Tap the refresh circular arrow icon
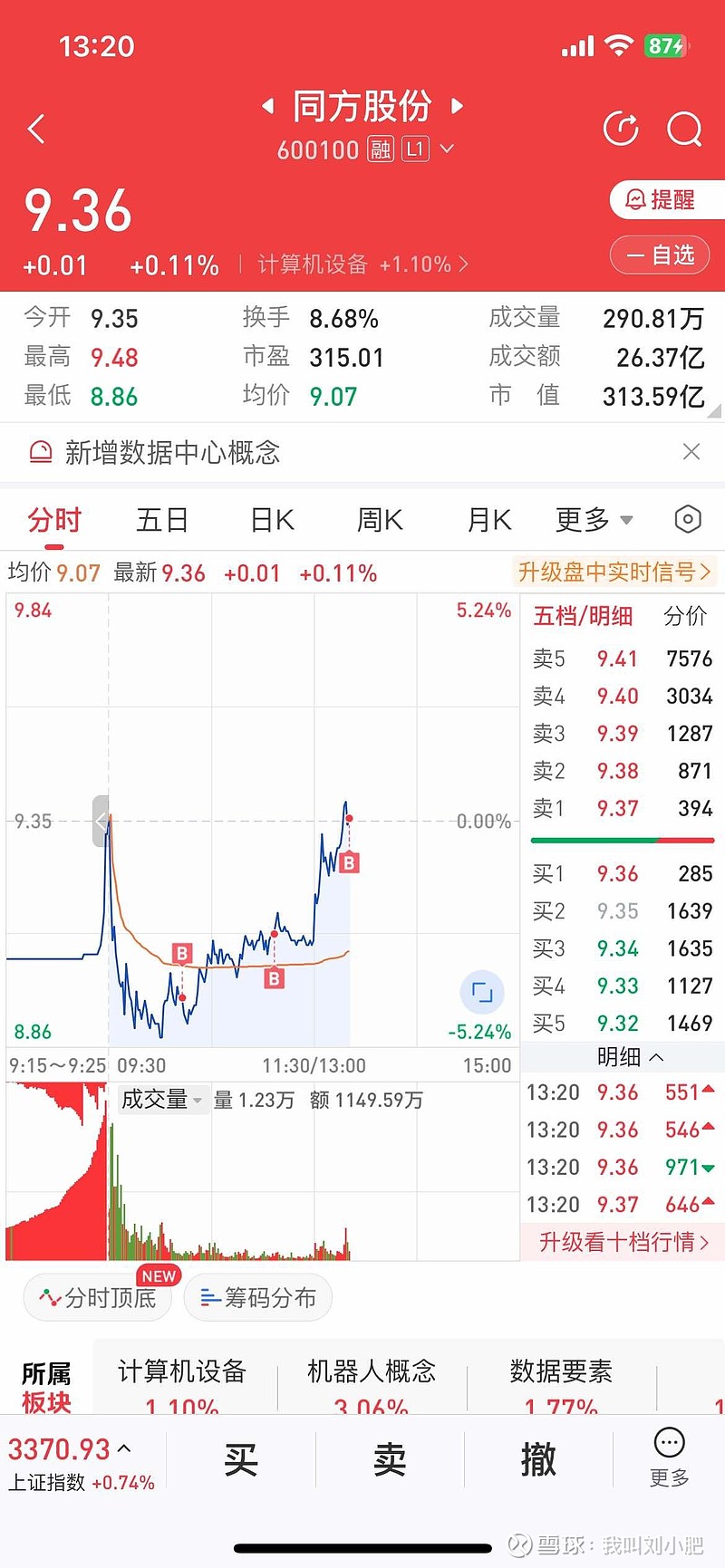This screenshot has width=725, height=1568. pyautogui.click(x=621, y=129)
